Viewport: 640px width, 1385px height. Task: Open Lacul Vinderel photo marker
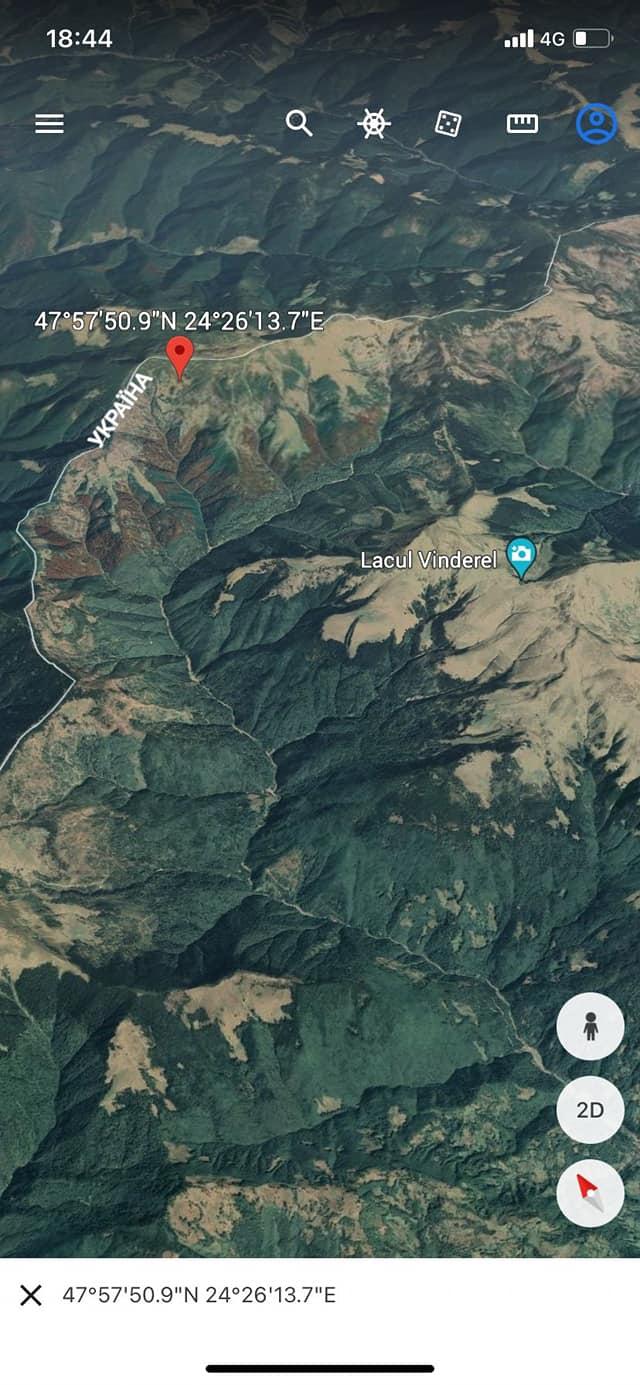pyautogui.click(x=520, y=556)
